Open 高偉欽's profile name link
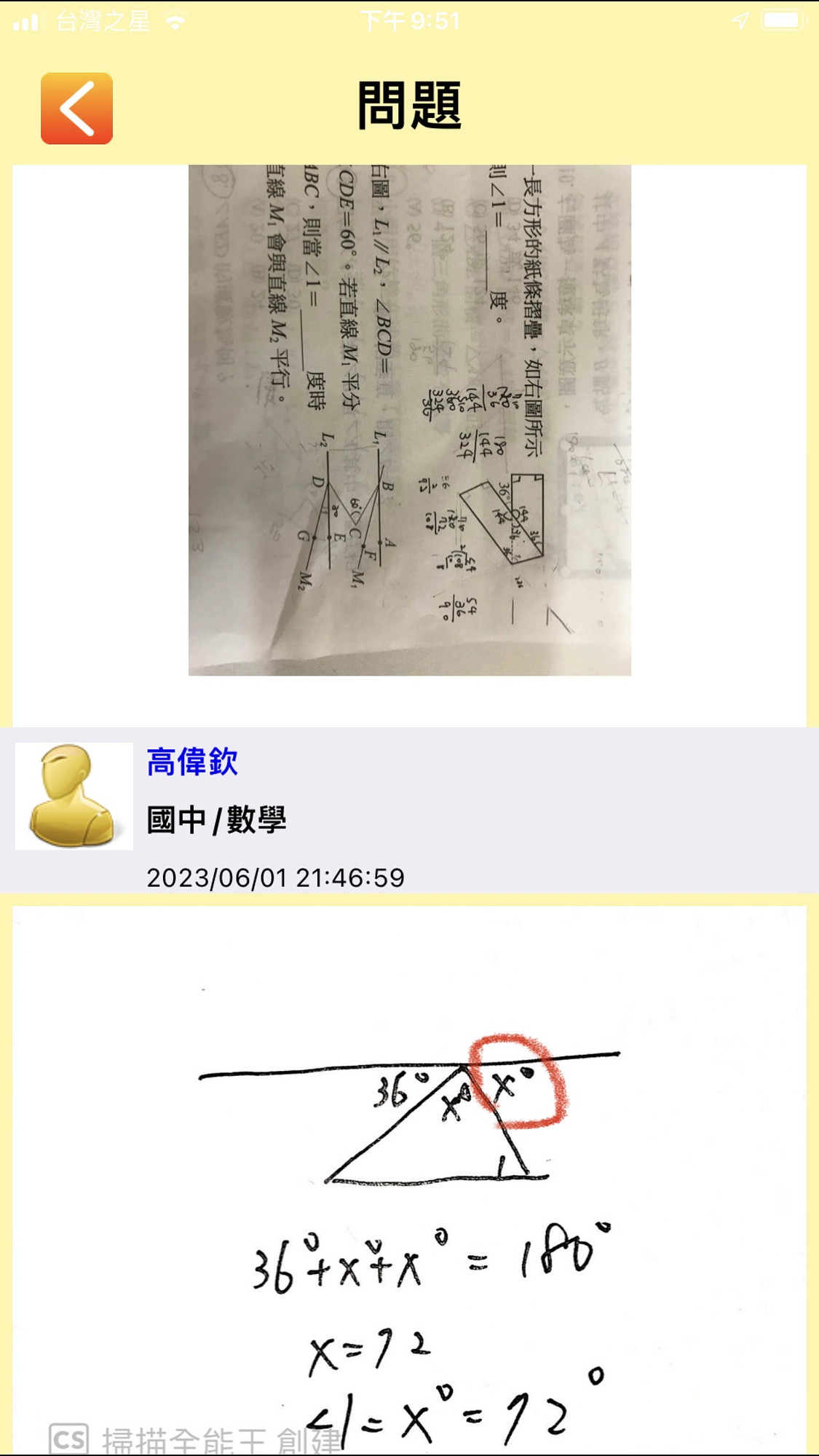 point(192,761)
